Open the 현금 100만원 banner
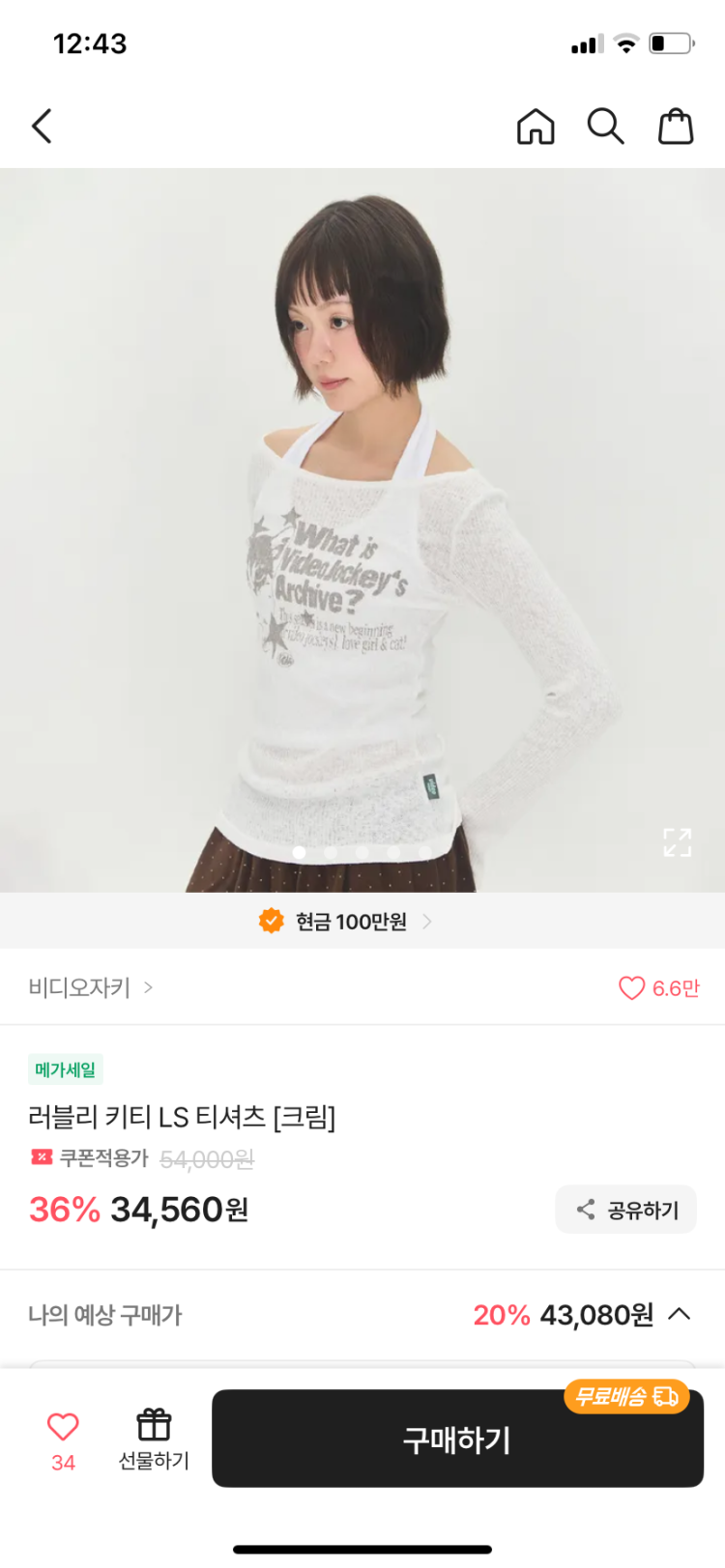Image resolution: width=725 pixels, height=1568 pixels. pyautogui.click(x=348, y=922)
